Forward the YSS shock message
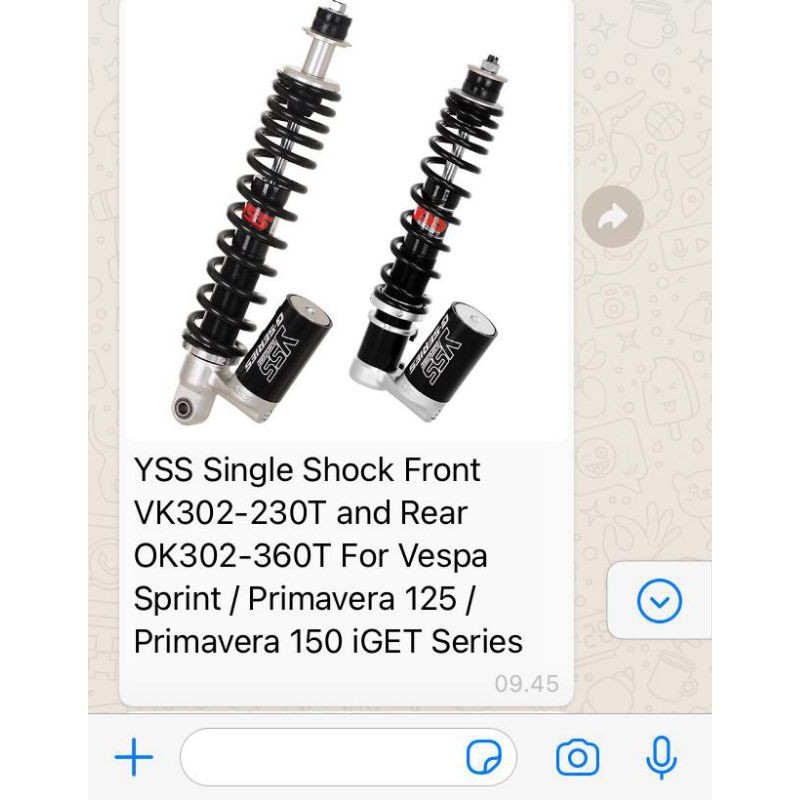This screenshot has width=800, height=800. point(613,217)
